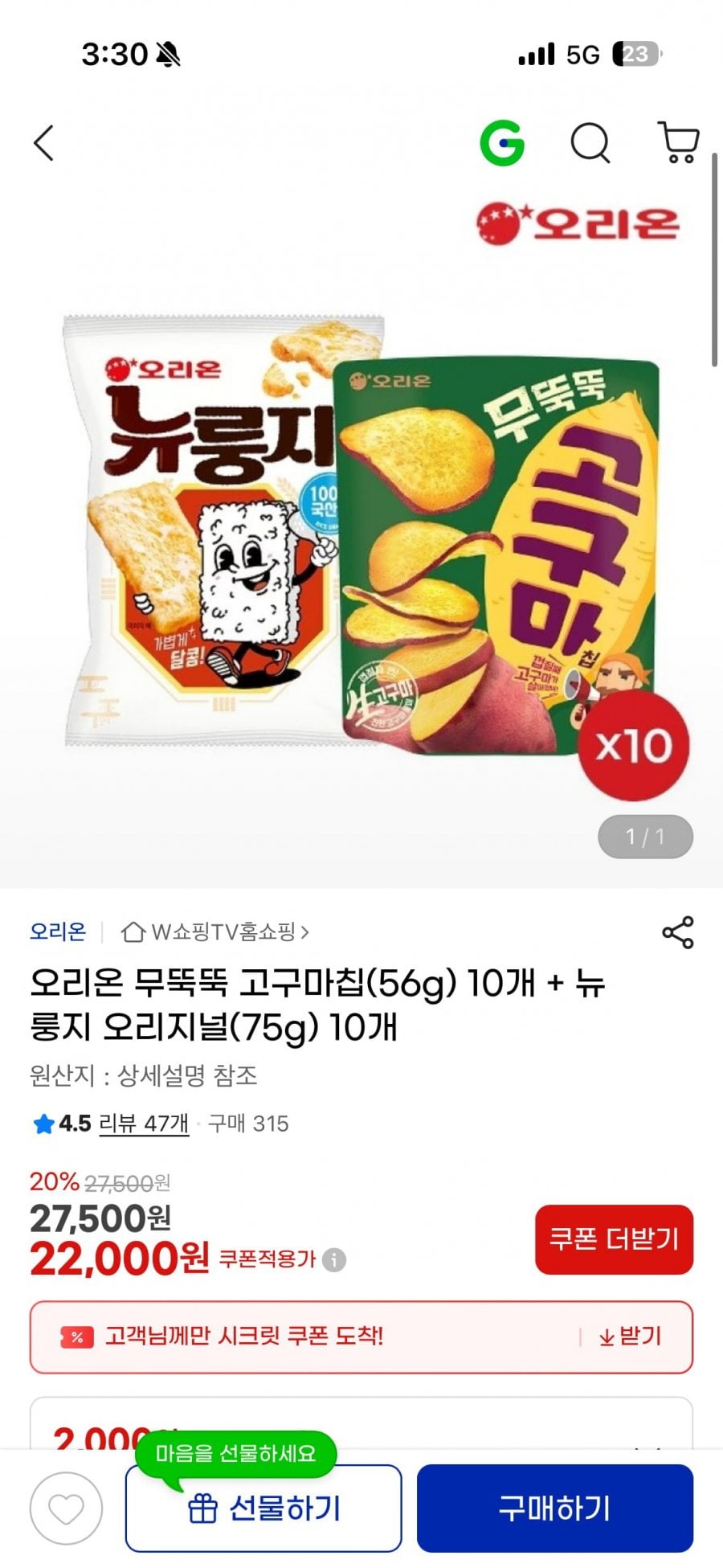Tap 선물하기 to gift this item

coord(263,1509)
